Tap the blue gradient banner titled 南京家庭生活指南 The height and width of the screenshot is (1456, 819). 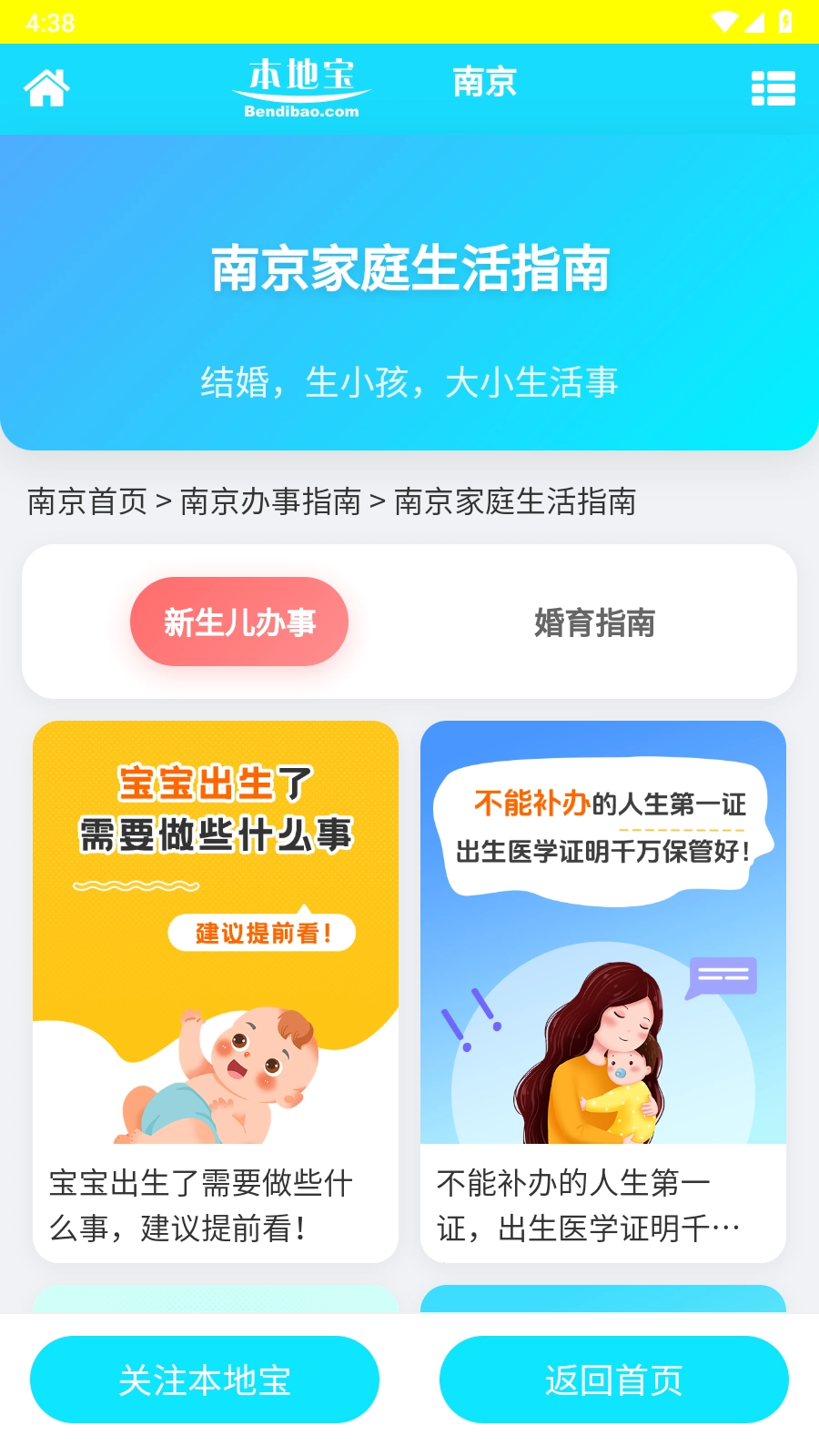[x=409, y=291]
